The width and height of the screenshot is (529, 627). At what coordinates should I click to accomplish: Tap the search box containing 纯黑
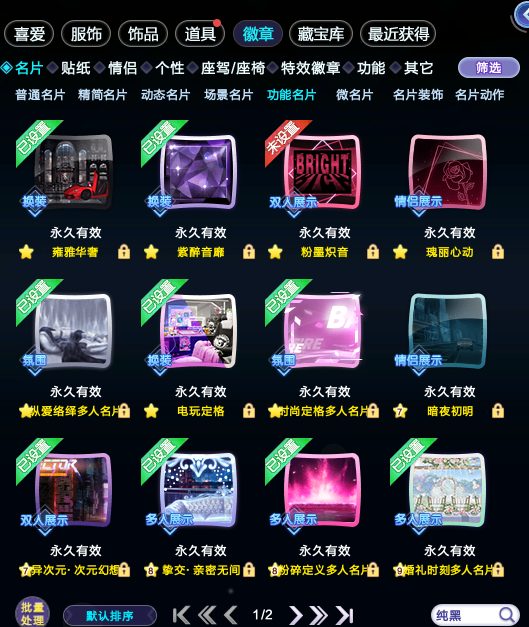coord(475,615)
